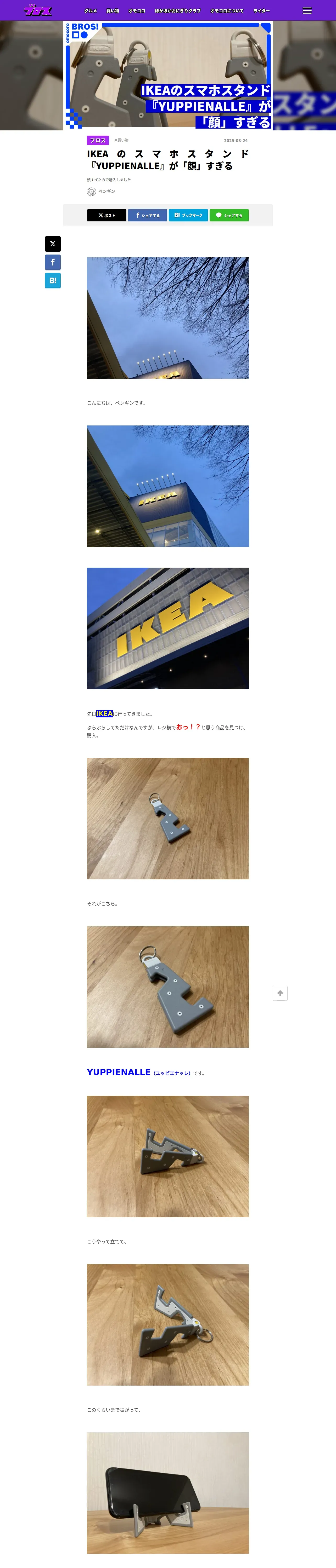
Task: Open the グルメ section
Action: [90, 11]
